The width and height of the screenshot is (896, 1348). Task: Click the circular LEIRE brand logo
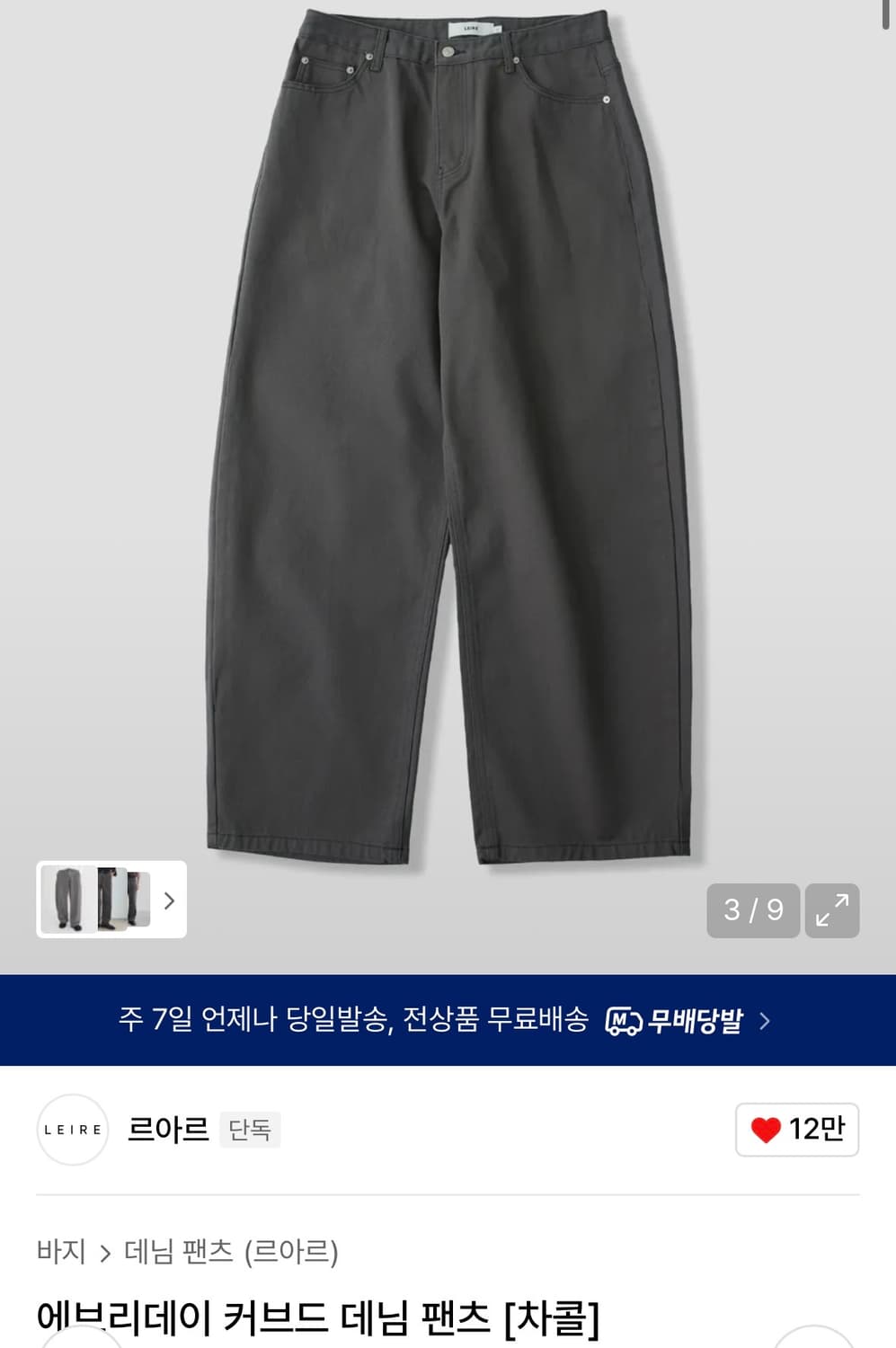point(73,1130)
